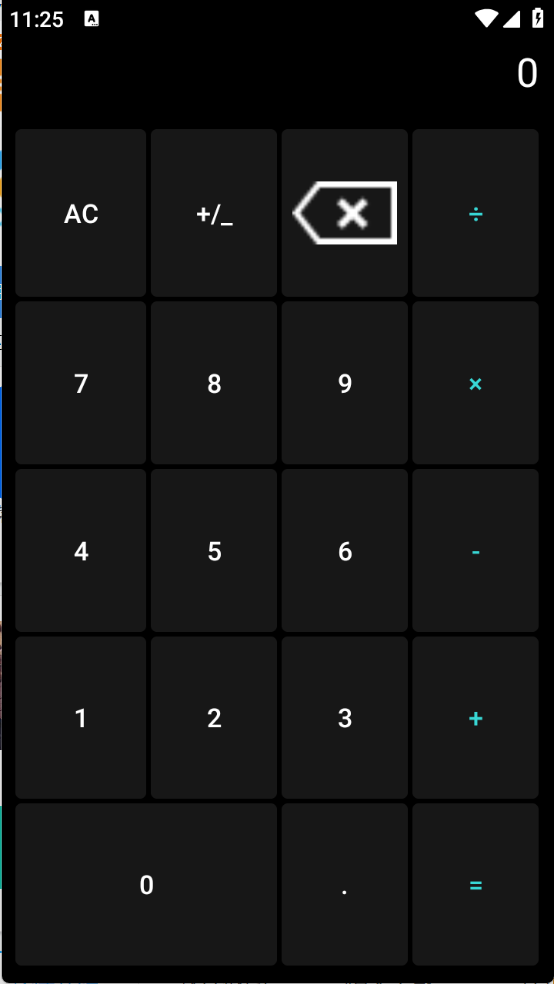The height and width of the screenshot is (984, 554).
Task: Enter digit 1
Action: pyautogui.click(x=81, y=717)
